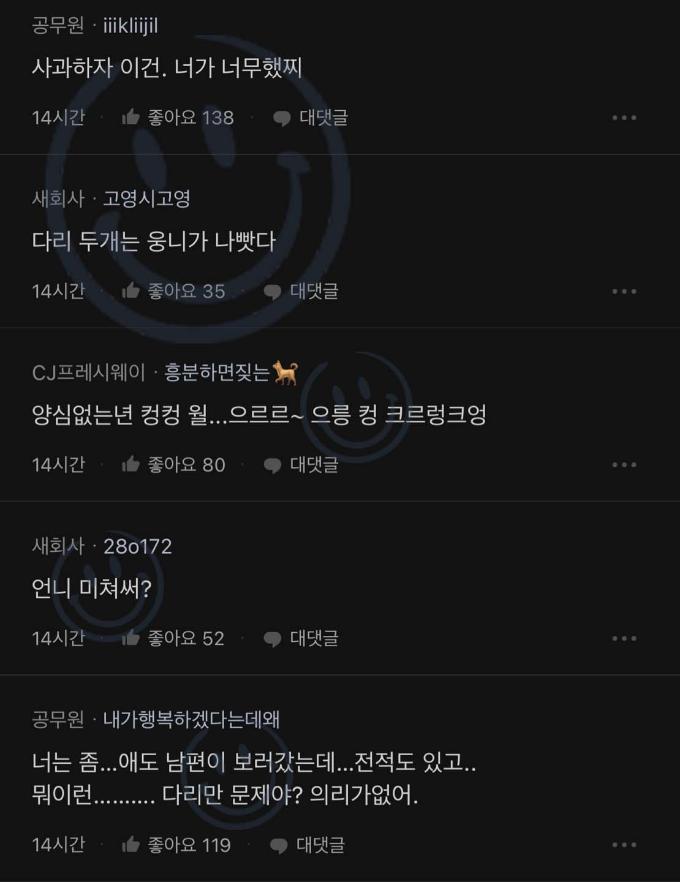Reply to the comment by 흥분하면짖는
The height and width of the screenshot is (882, 680).
pos(301,464)
